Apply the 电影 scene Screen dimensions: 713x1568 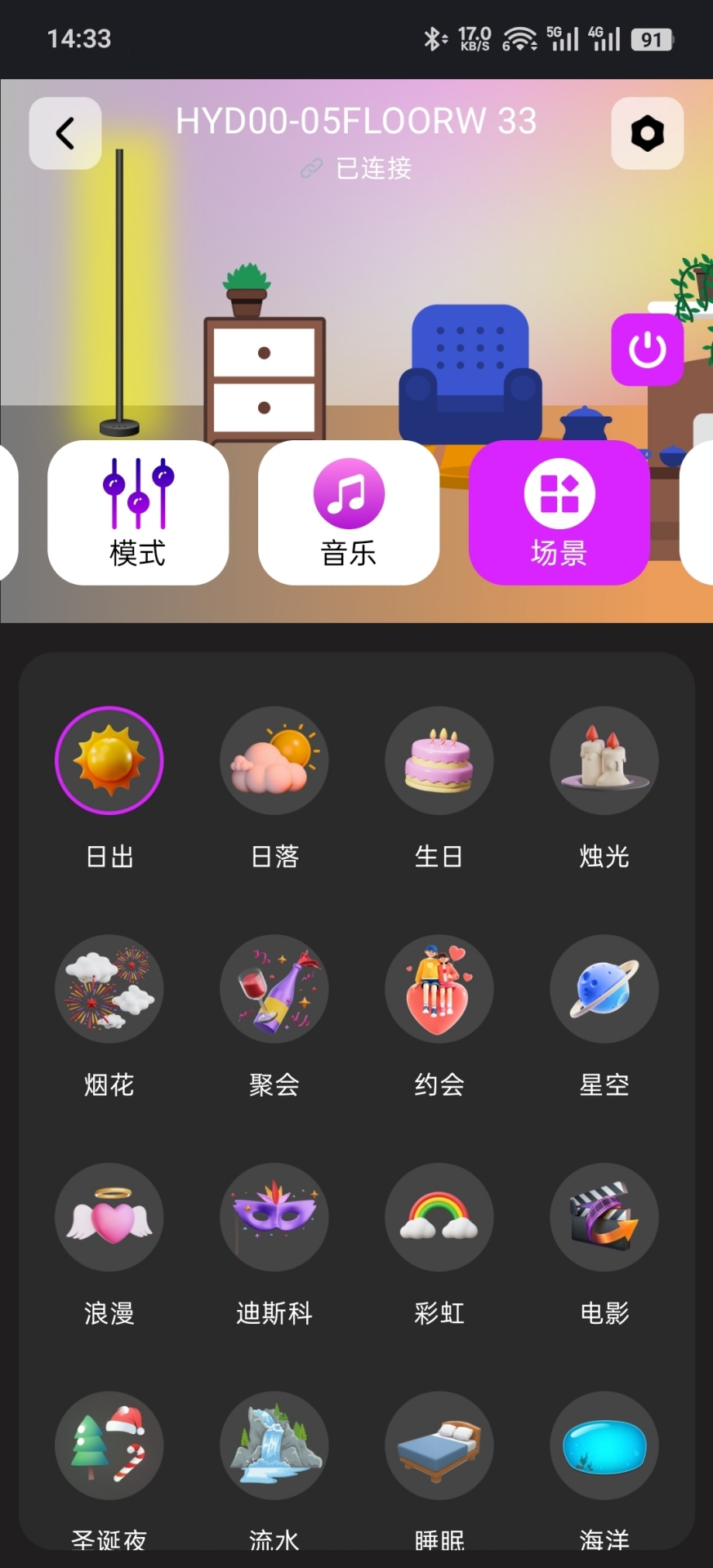point(604,1218)
